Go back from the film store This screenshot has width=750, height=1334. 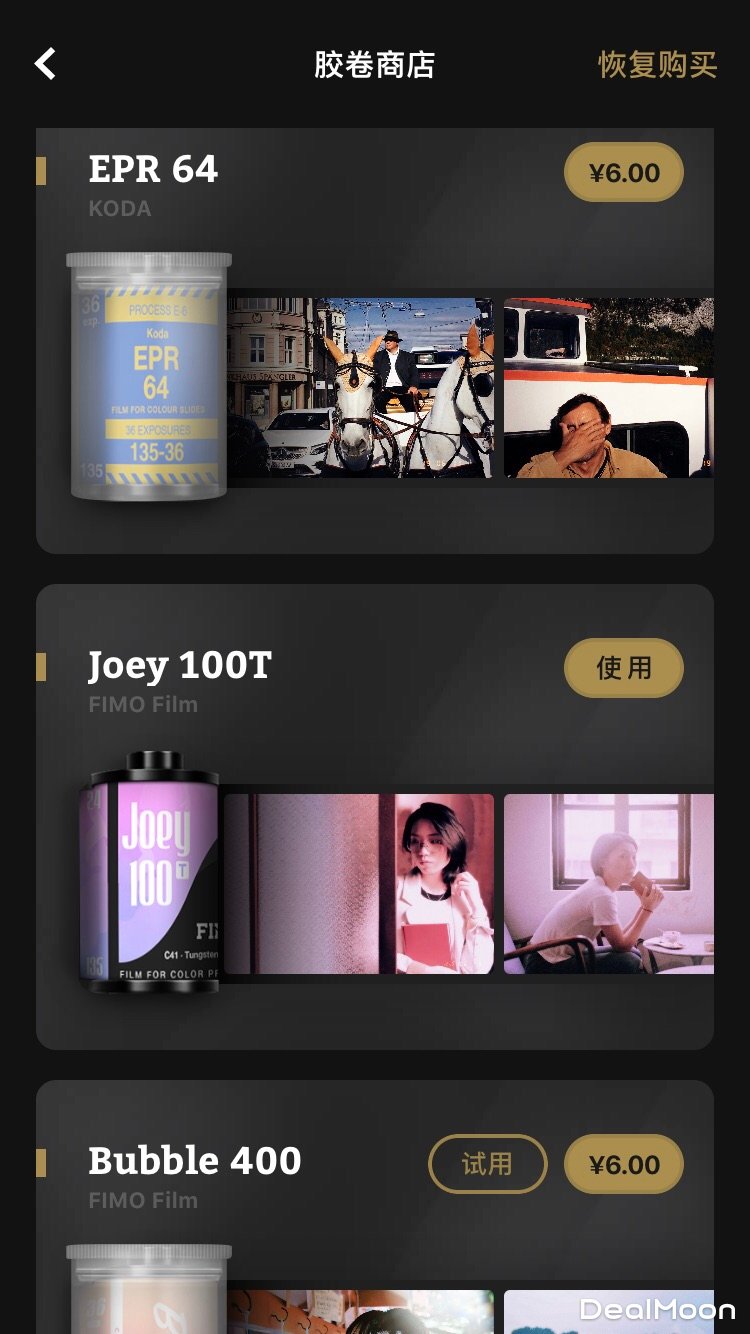click(x=46, y=65)
